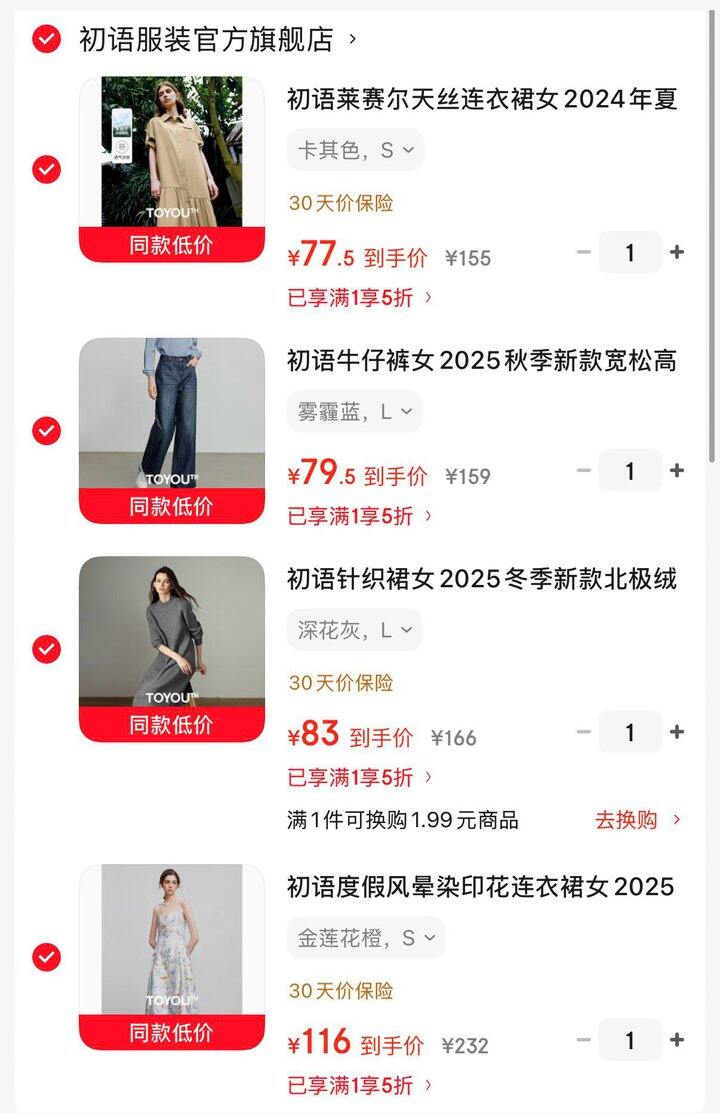Change the 卡其色, S variant option
This screenshot has width=720, height=1119.
point(355,151)
